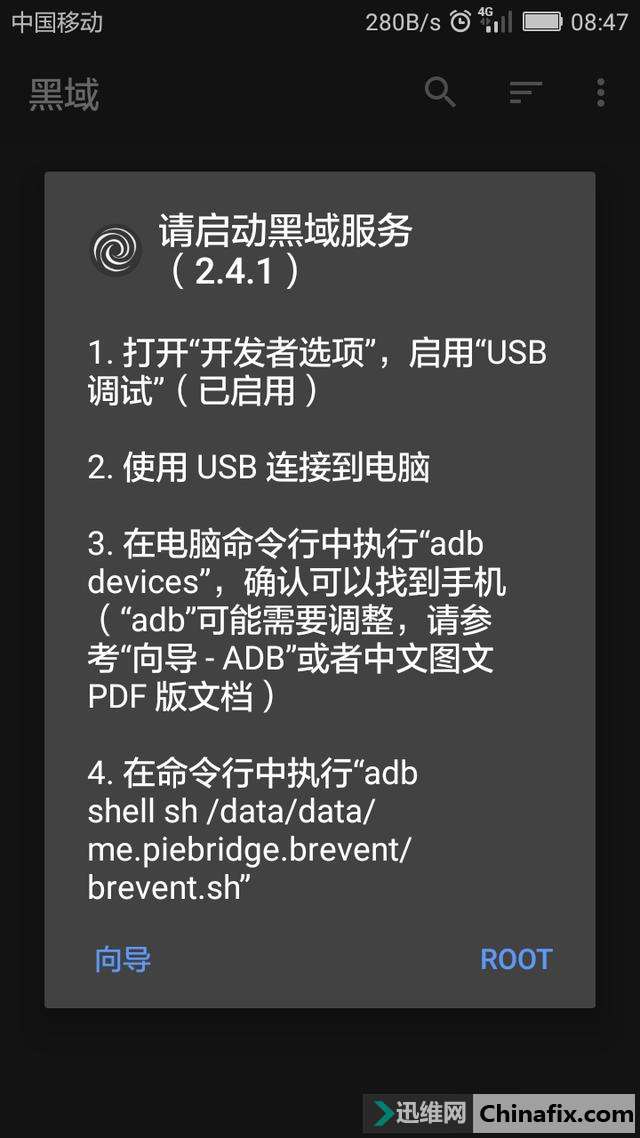Screen dimensions: 640x1138
Task: Choose ROOT to start the service
Action: 516,960
